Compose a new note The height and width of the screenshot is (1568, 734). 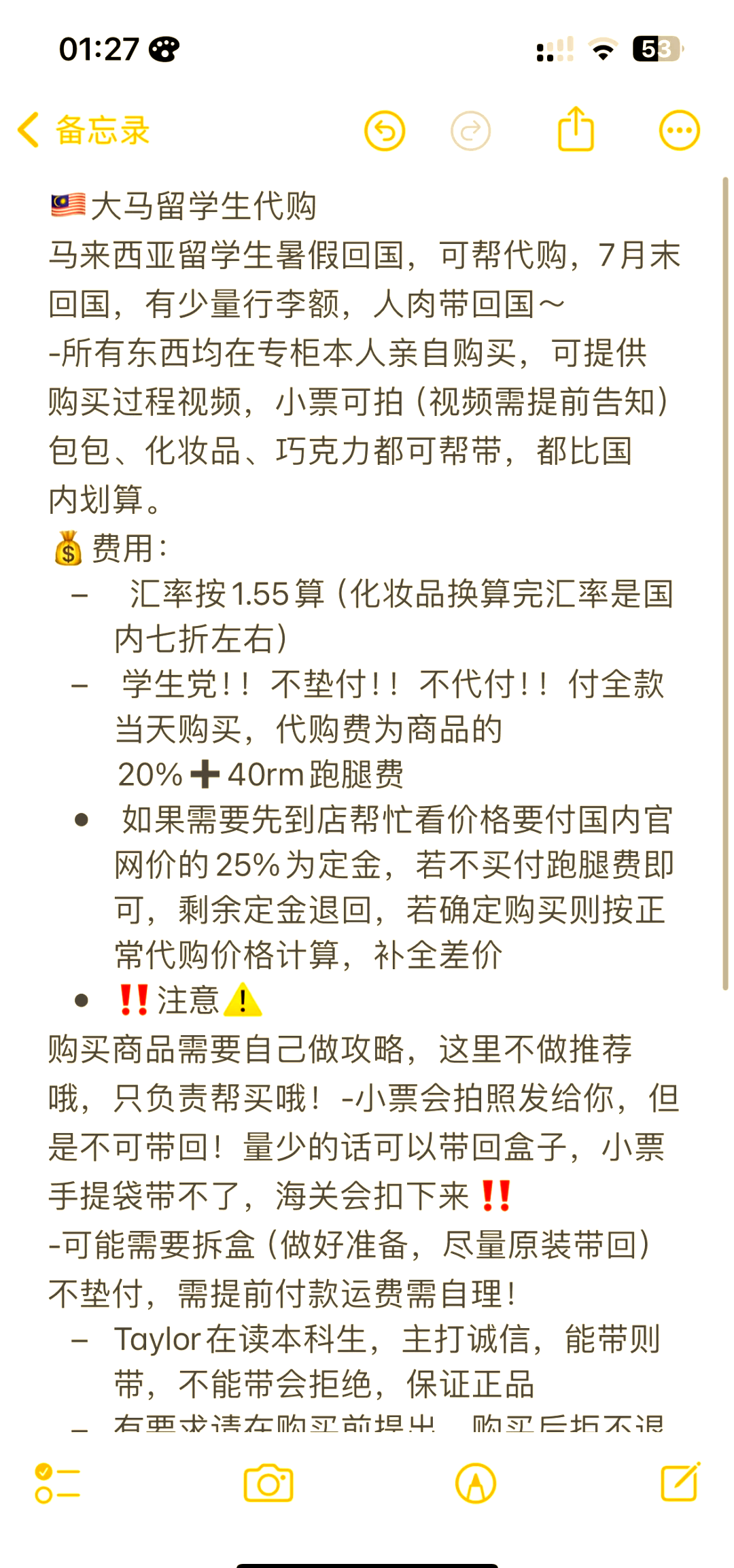click(680, 1482)
